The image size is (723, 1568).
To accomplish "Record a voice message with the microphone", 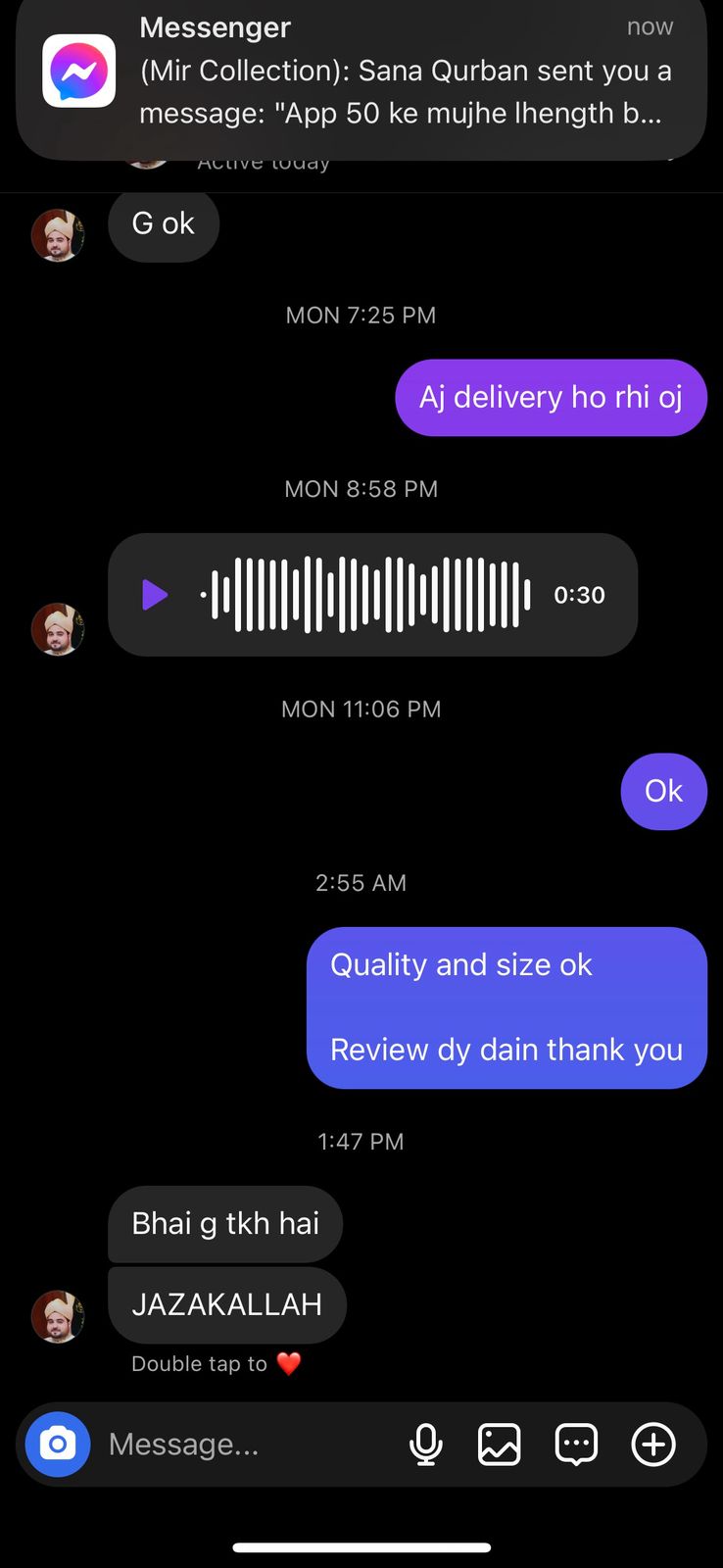I will click(x=425, y=1444).
